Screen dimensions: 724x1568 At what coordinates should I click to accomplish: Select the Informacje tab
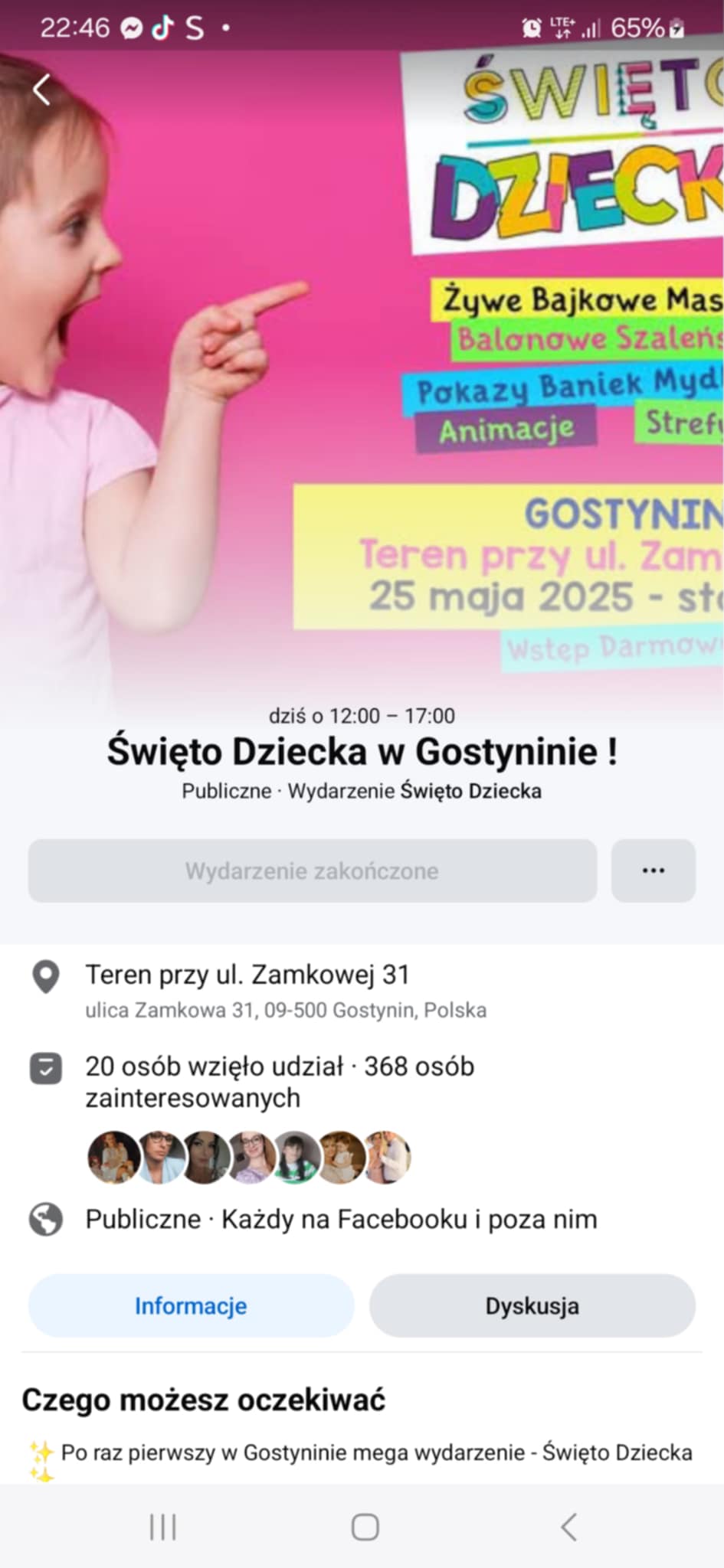pyautogui.click(x=191, y=1305)
